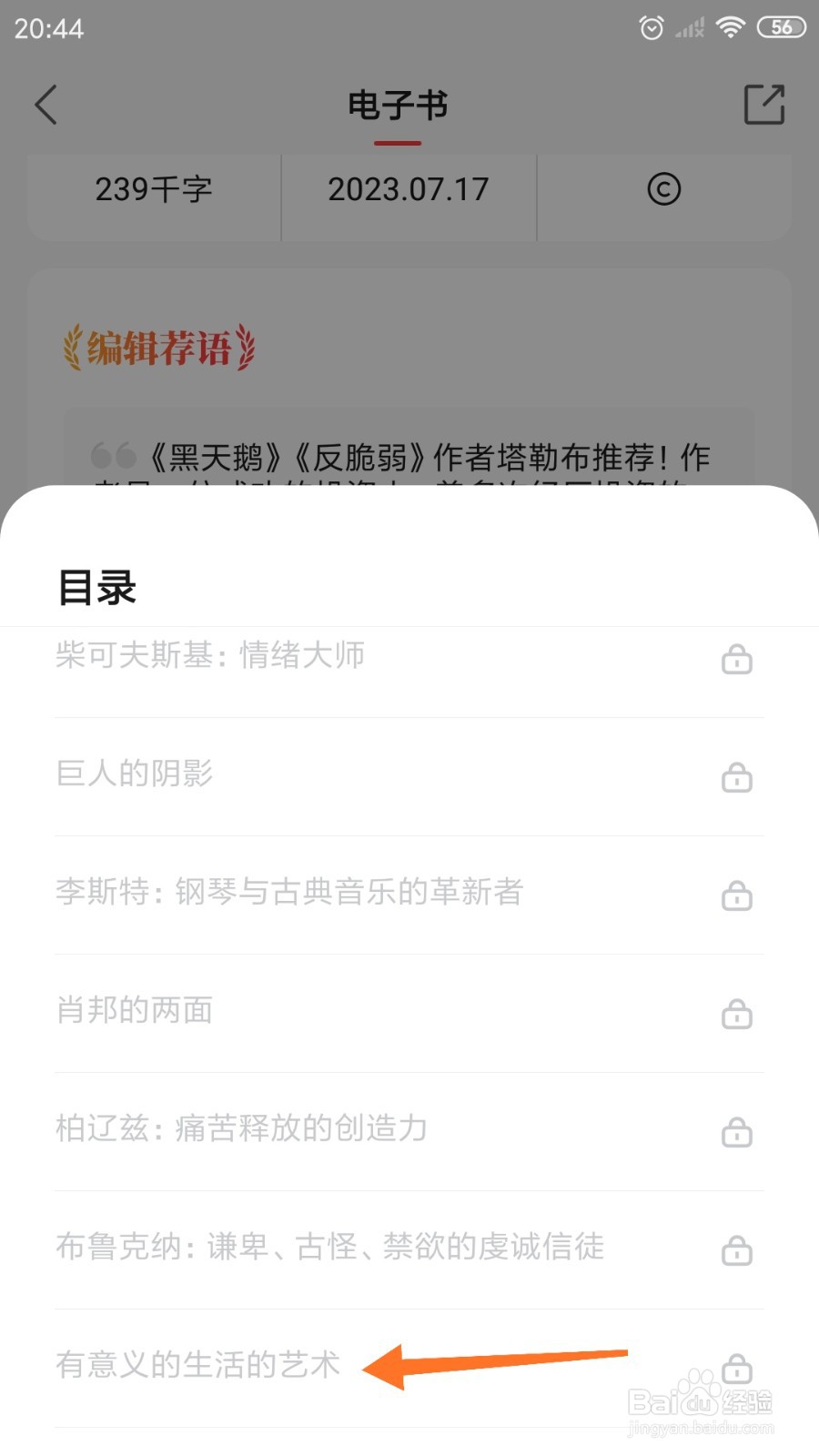Screen dimensions: 819x1456
Task: Tap the lock icon beside 肖邦的两面
Action: 737,1013
